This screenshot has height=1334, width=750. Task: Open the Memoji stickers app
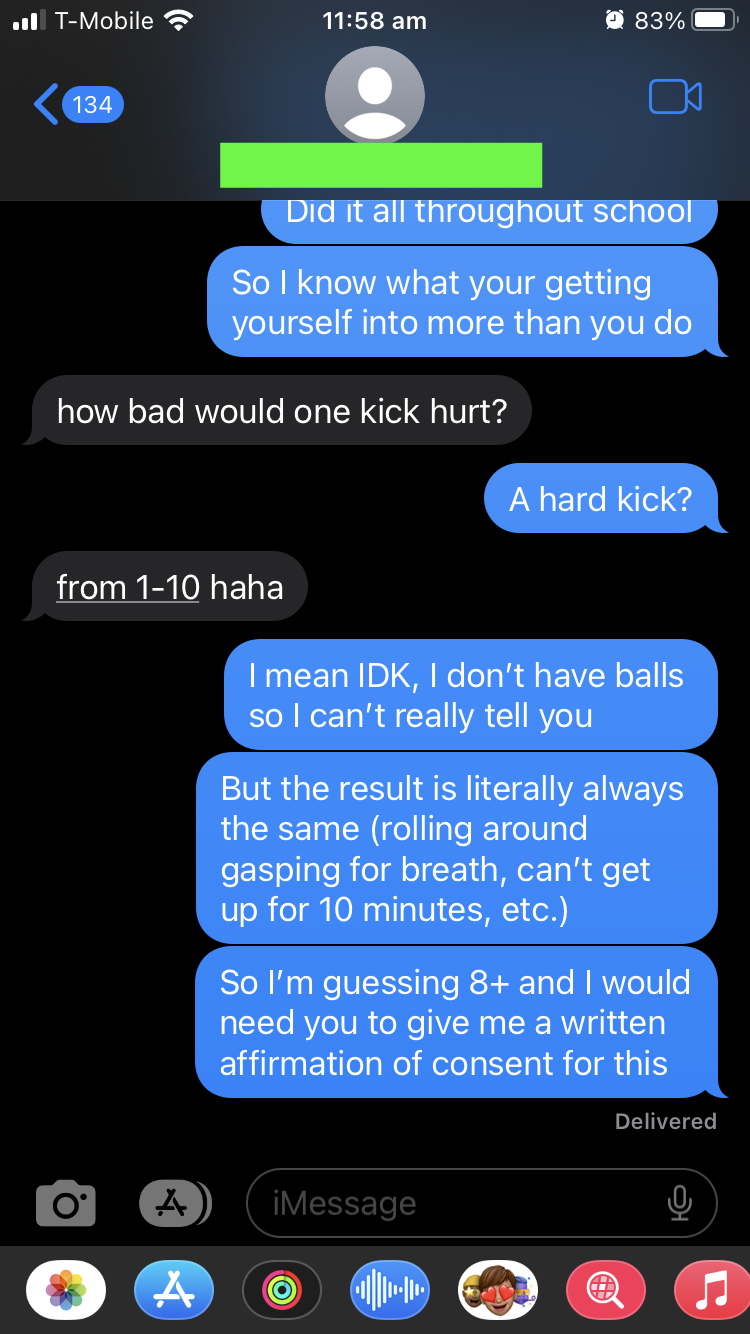click(498, 1290)
